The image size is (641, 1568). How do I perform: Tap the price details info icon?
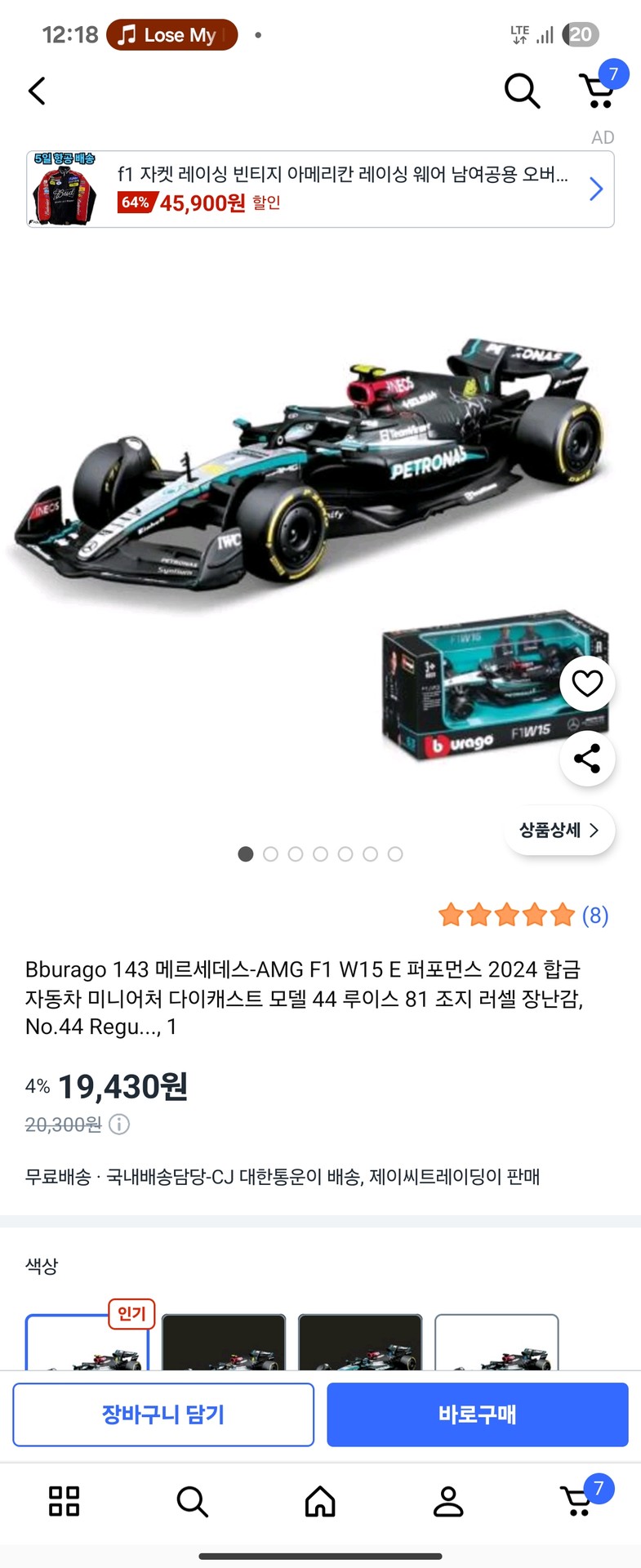click(x=119, y=1125)
